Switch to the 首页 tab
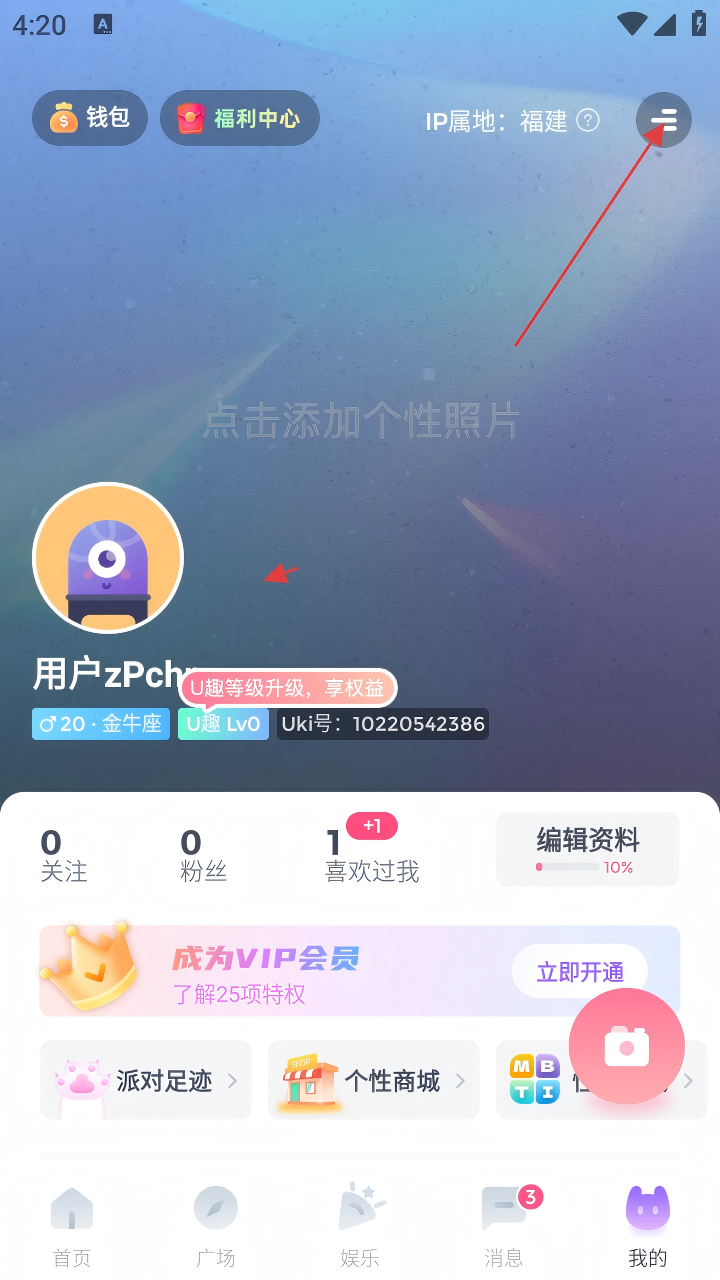720x1280 pixels. pyautogui.click(x=72, y=1227)
